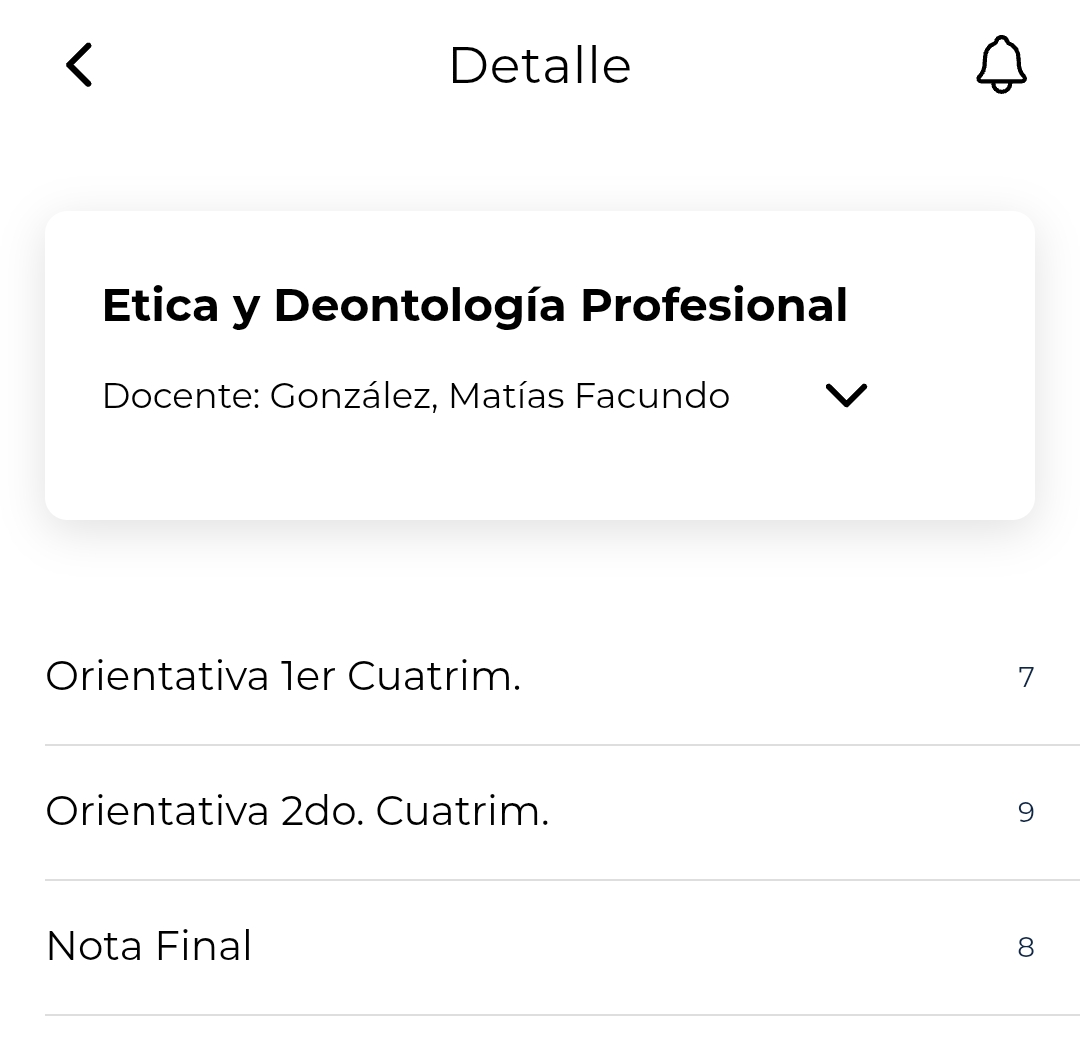This screenshot has width=1080, height=1051.
Task: Go back from the Detalle screen
Action: (x=79, y=65)
